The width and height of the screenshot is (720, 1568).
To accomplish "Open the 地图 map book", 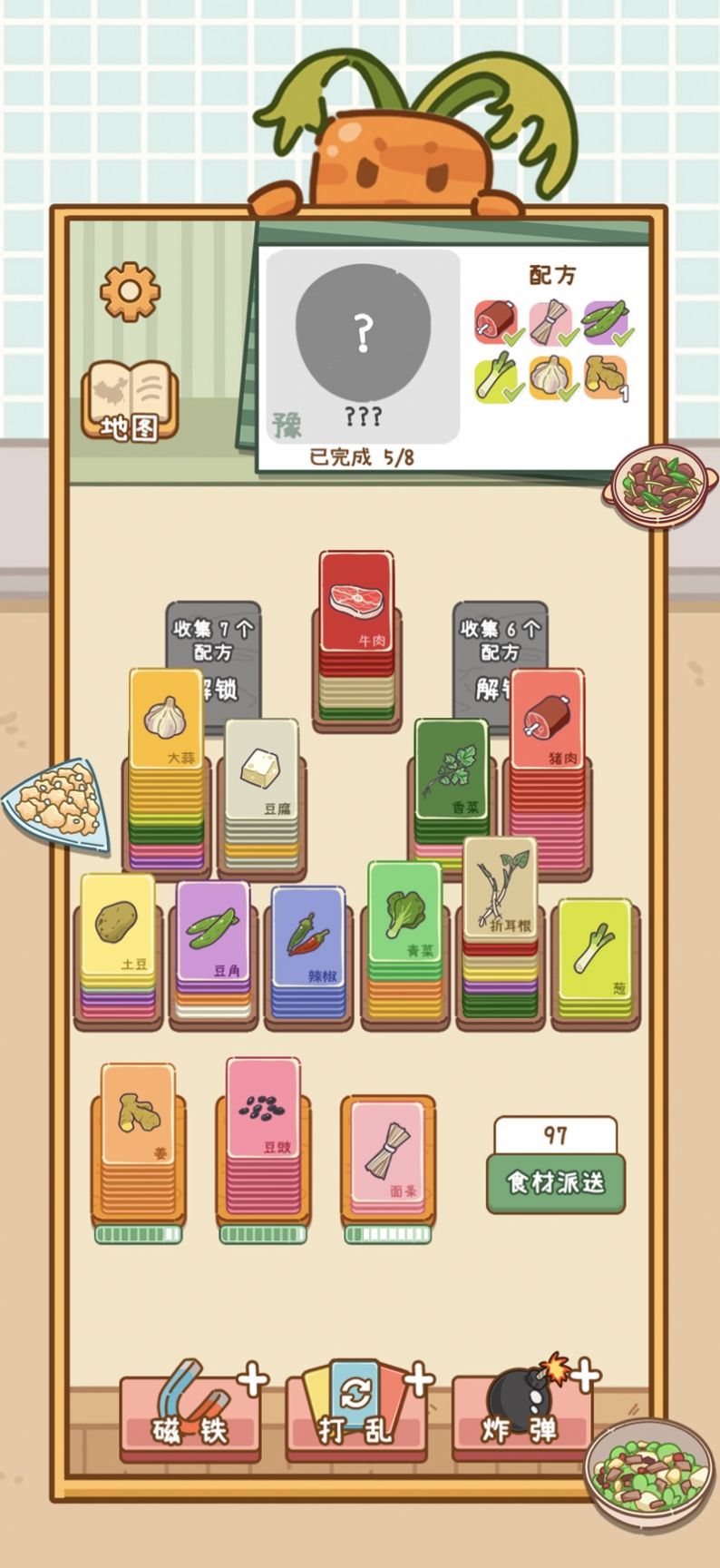I will click(129, 401).
